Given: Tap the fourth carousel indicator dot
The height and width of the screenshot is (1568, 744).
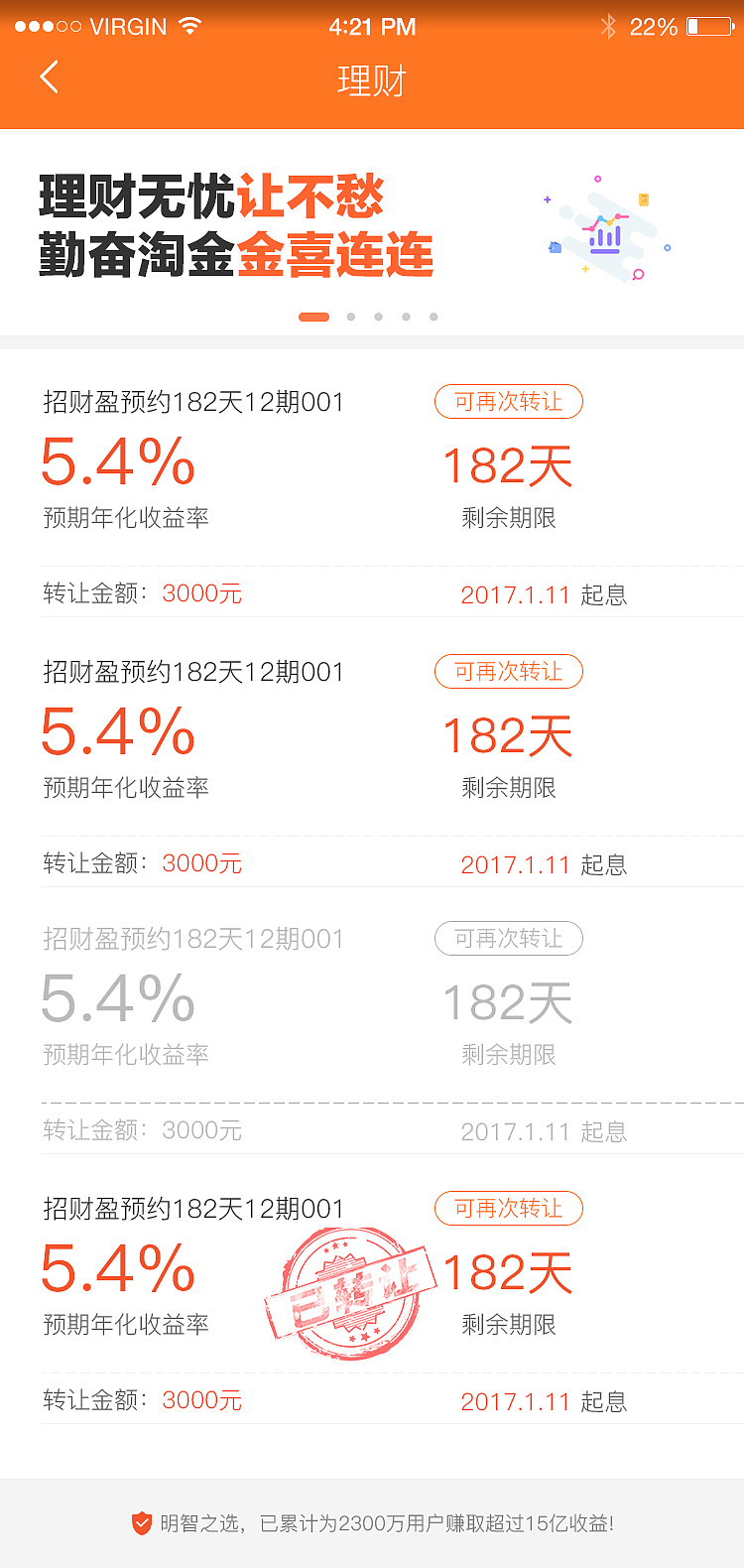Looking at the screenshot, I should click(x=406, y=317).
